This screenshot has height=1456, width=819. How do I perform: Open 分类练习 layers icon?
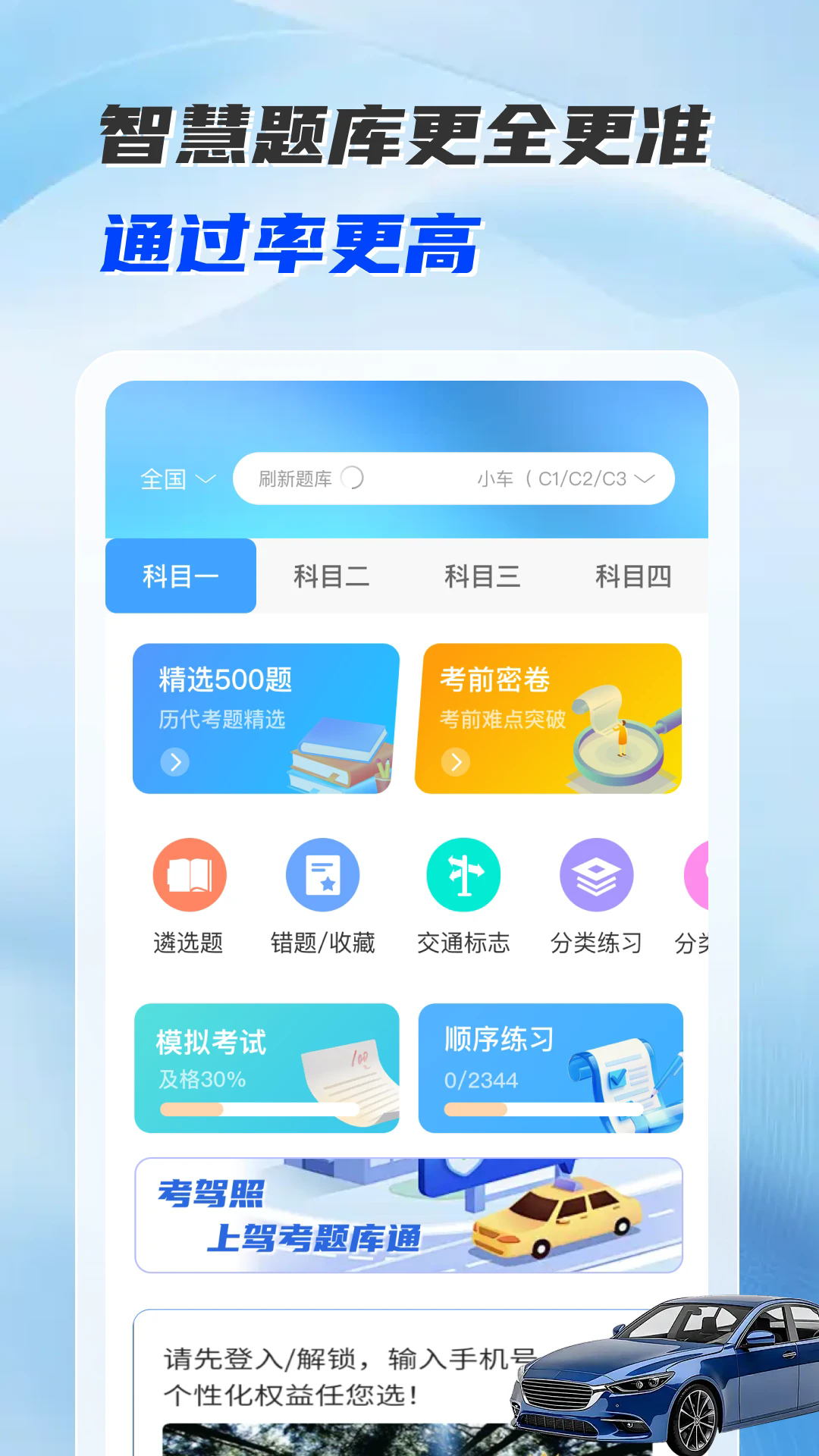click(x=596, y=874)
